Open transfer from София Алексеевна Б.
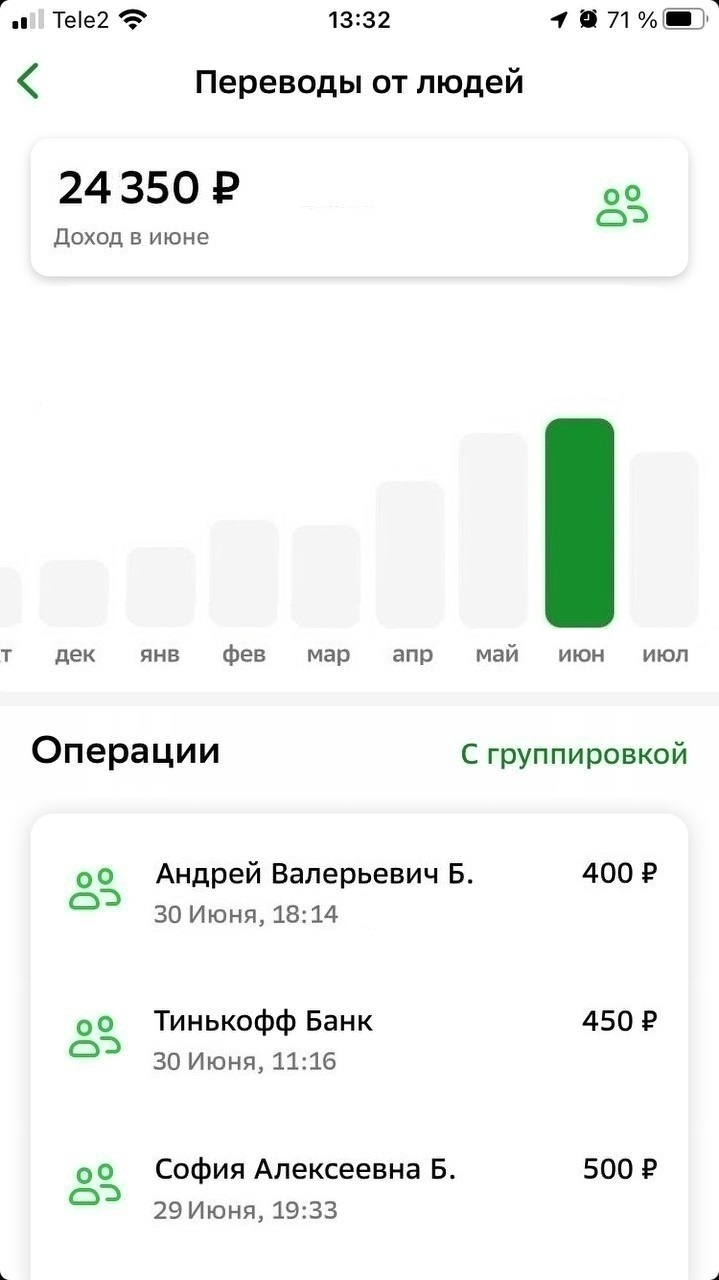 click(360, 1186)
